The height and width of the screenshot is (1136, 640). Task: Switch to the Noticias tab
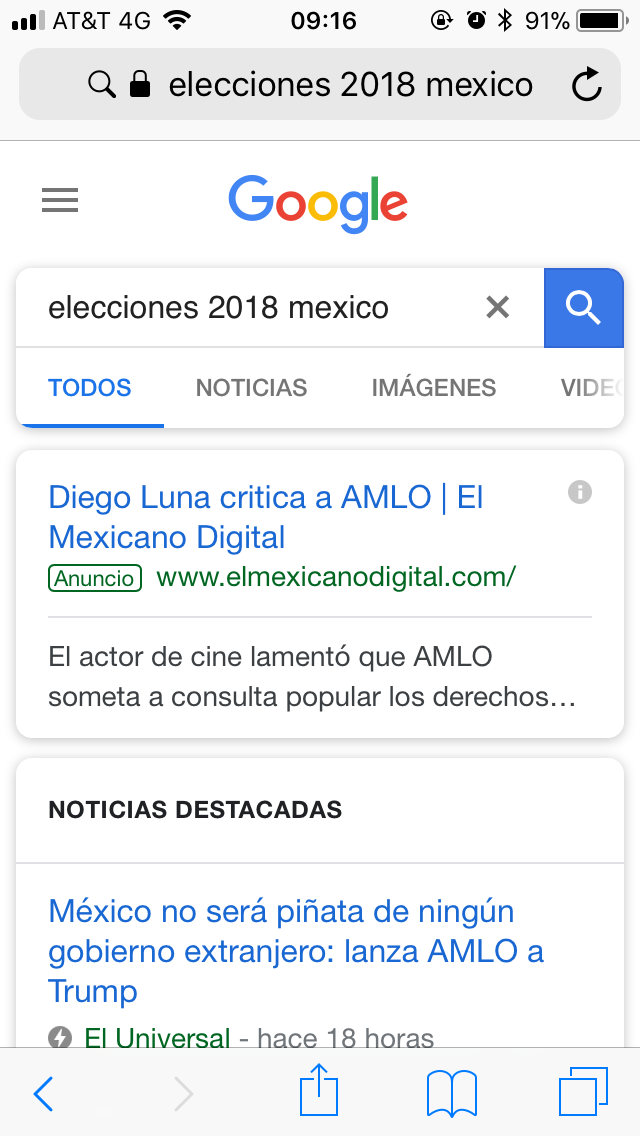[x=251, y=388]
